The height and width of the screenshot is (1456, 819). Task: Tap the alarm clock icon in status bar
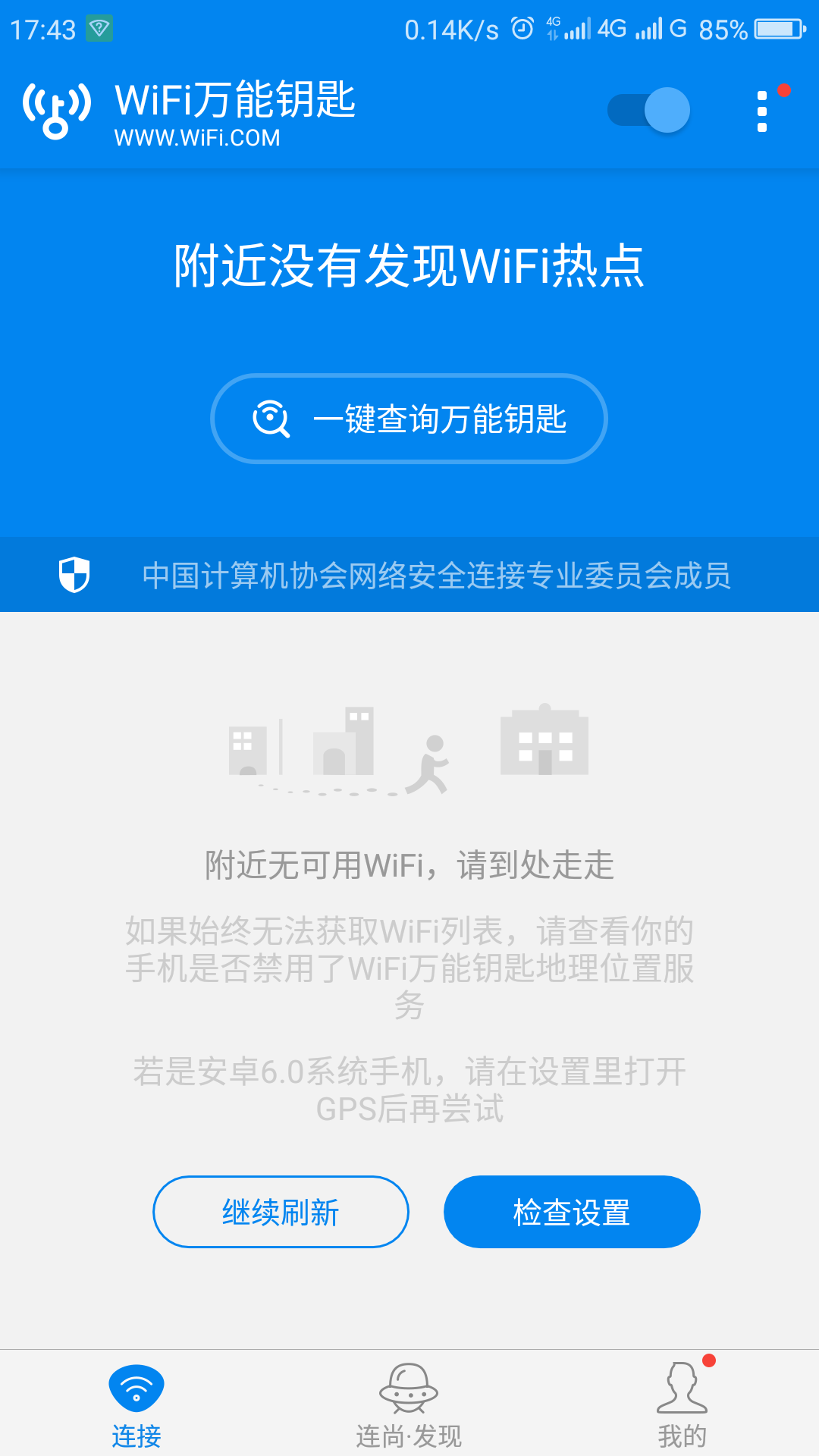pos(523,27)
